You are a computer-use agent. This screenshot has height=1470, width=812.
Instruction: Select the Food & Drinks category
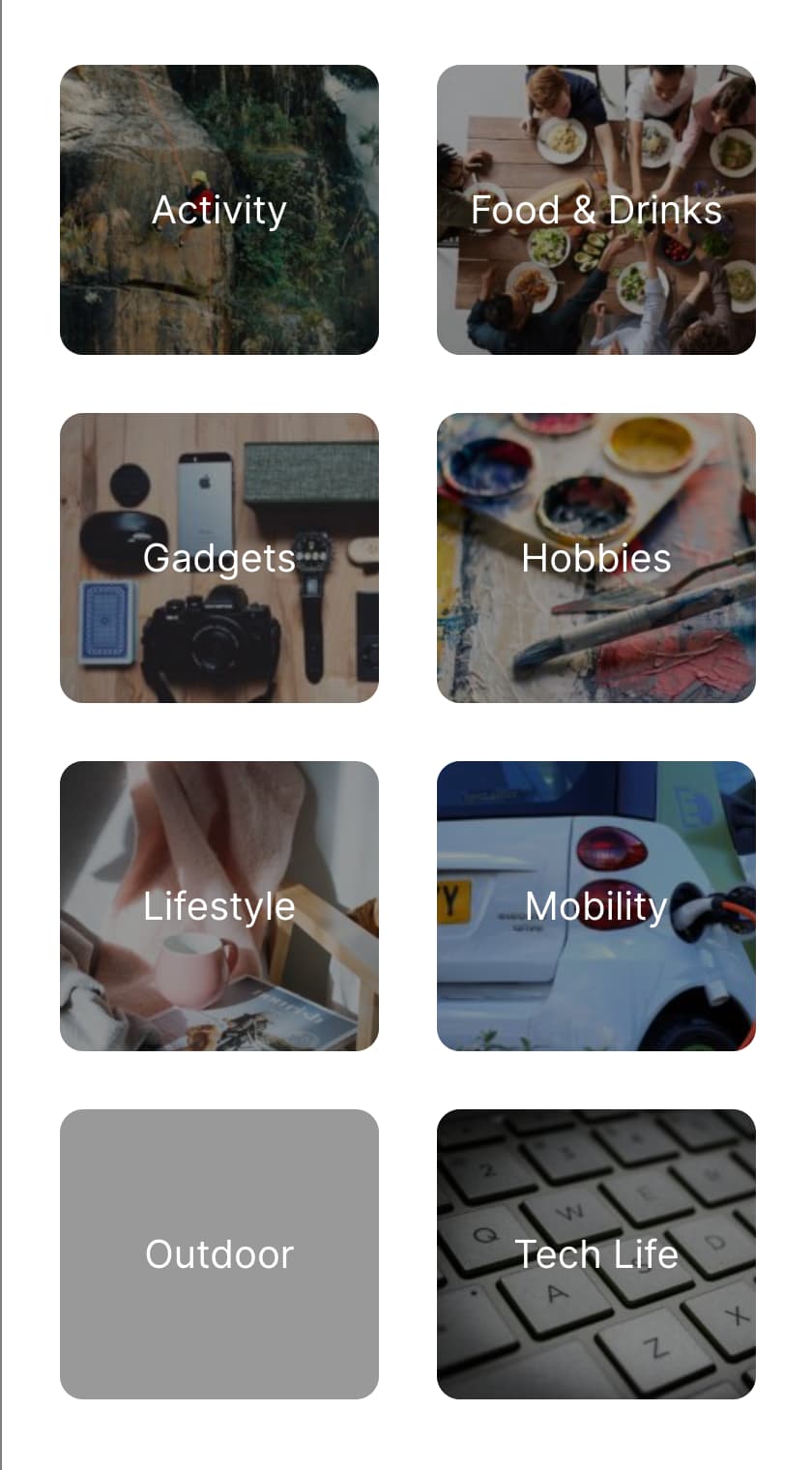coord(596,210)
